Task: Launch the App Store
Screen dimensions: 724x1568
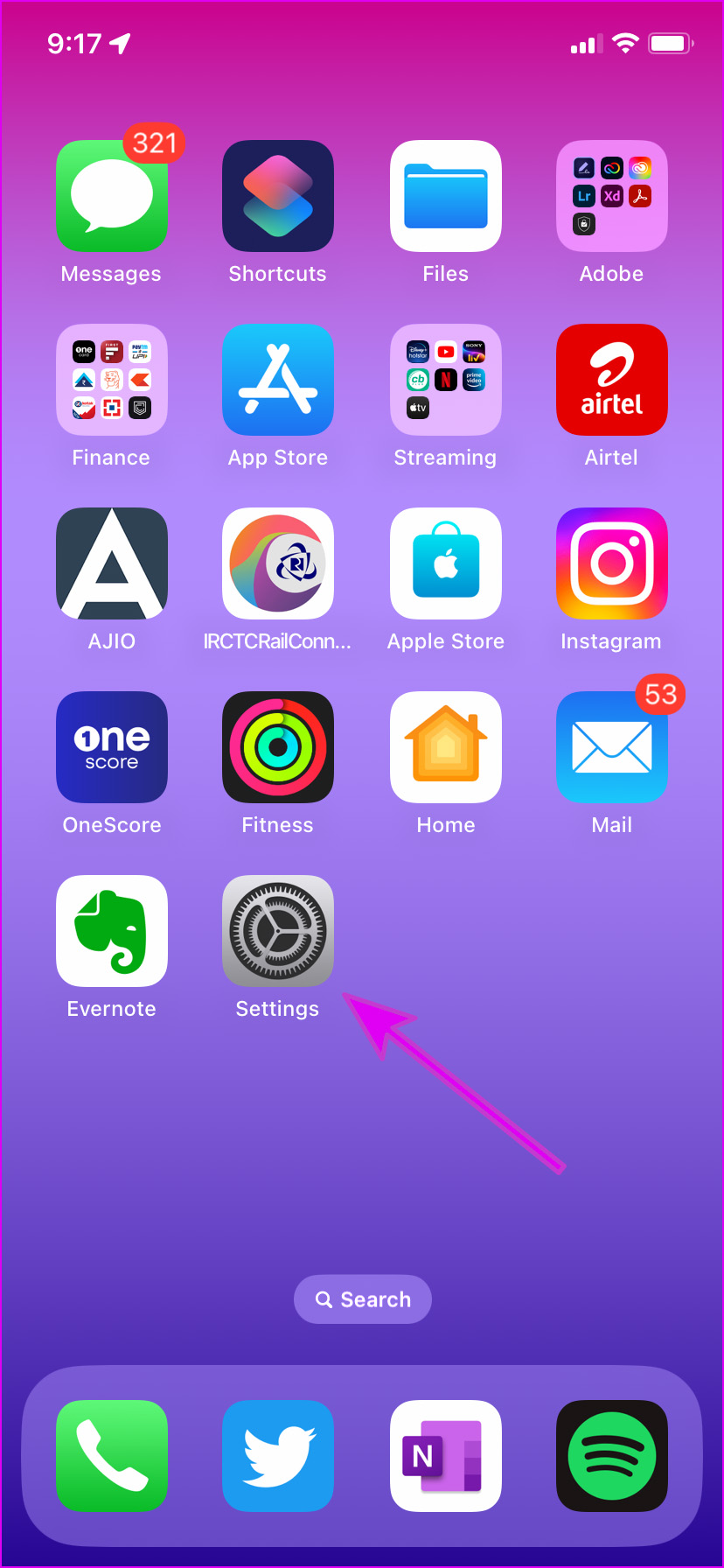Action: click(x=278, y=380)
